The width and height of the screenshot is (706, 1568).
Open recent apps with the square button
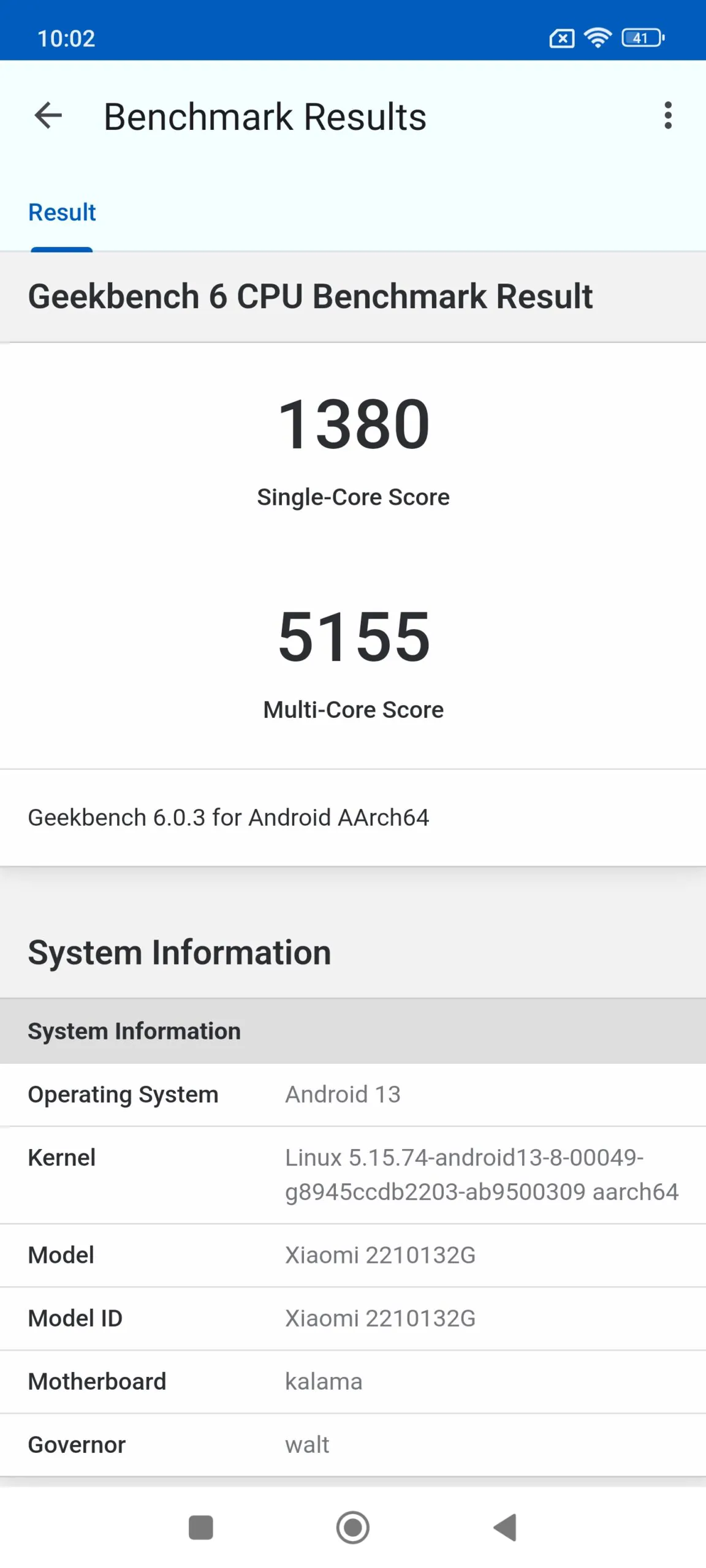point(201,1527)
